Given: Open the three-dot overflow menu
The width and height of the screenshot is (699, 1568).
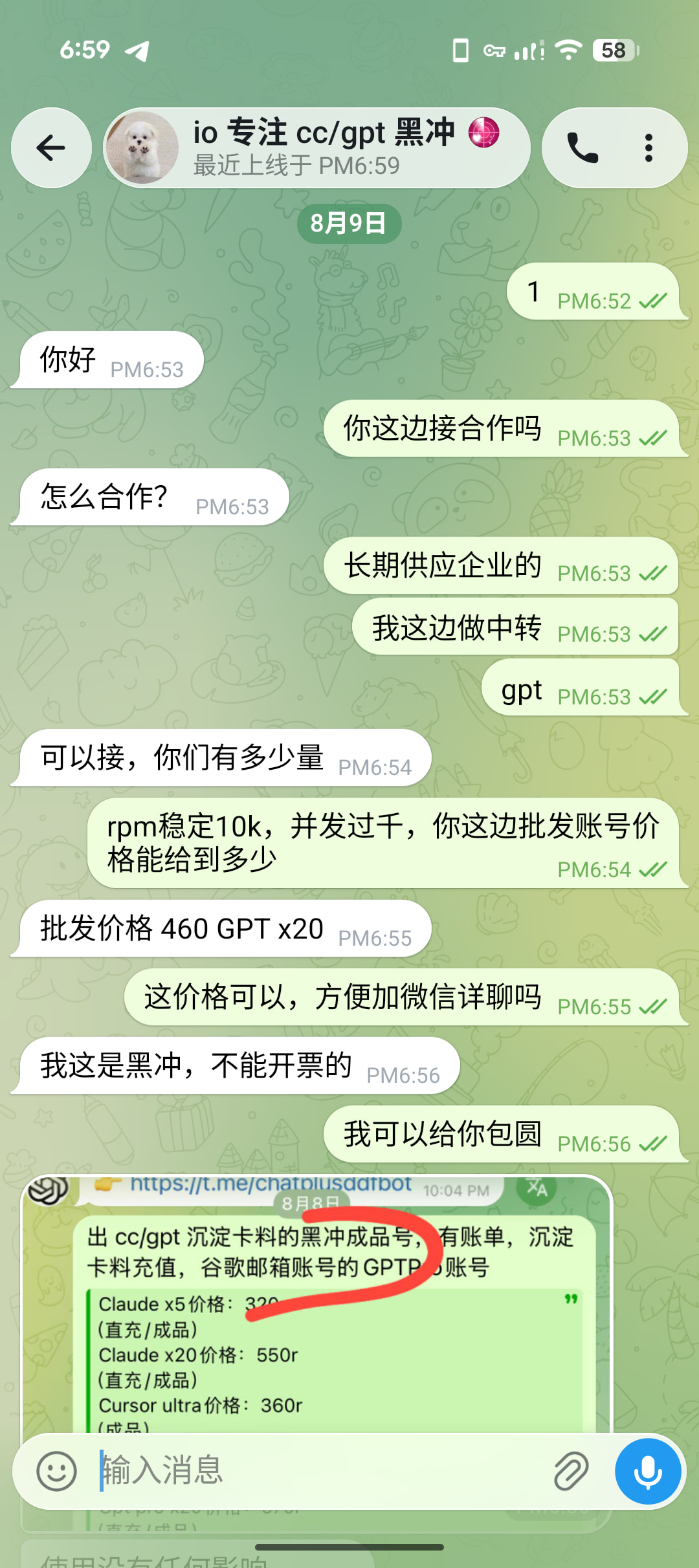Looking at the screenshot, I should tap(649, 148).
